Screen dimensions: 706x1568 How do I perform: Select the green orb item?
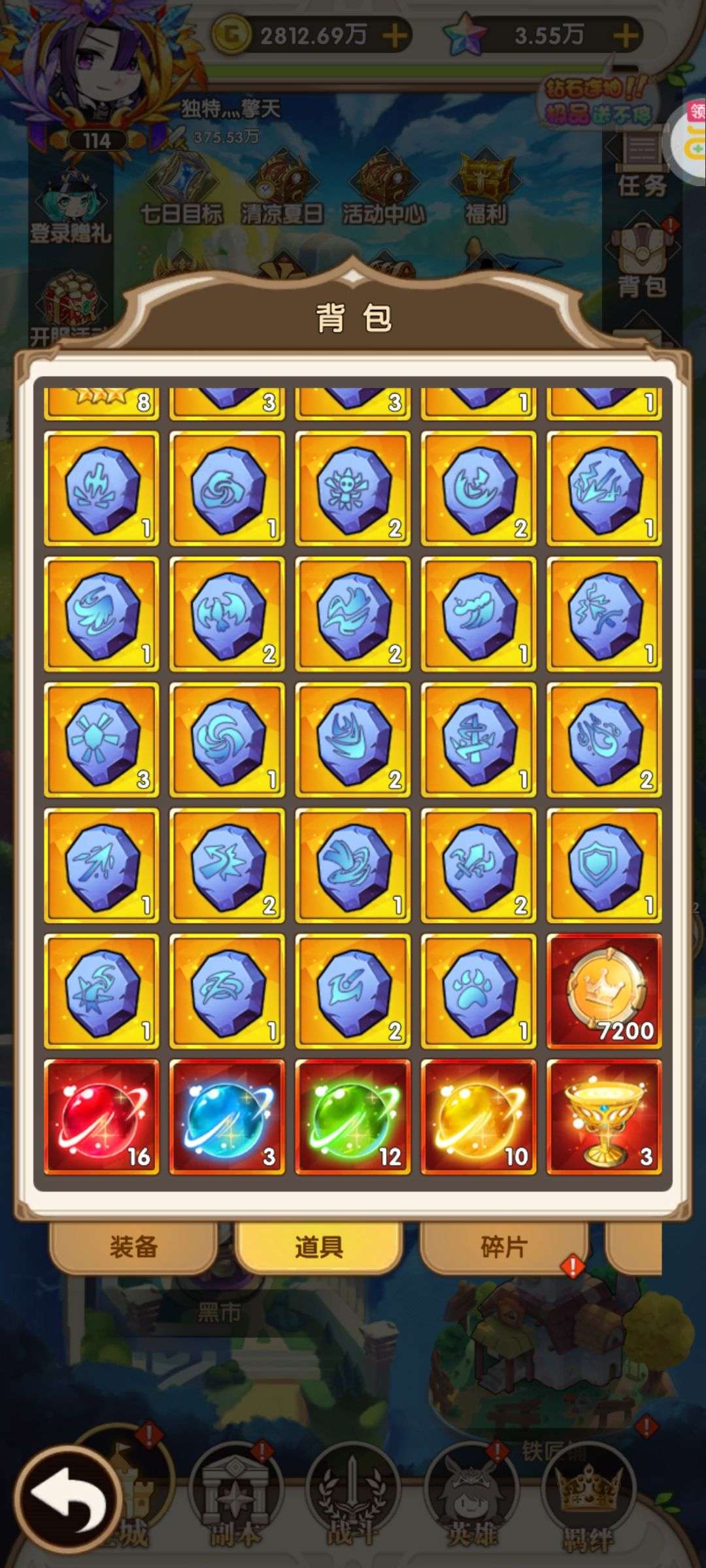[x=353, y=1117]
